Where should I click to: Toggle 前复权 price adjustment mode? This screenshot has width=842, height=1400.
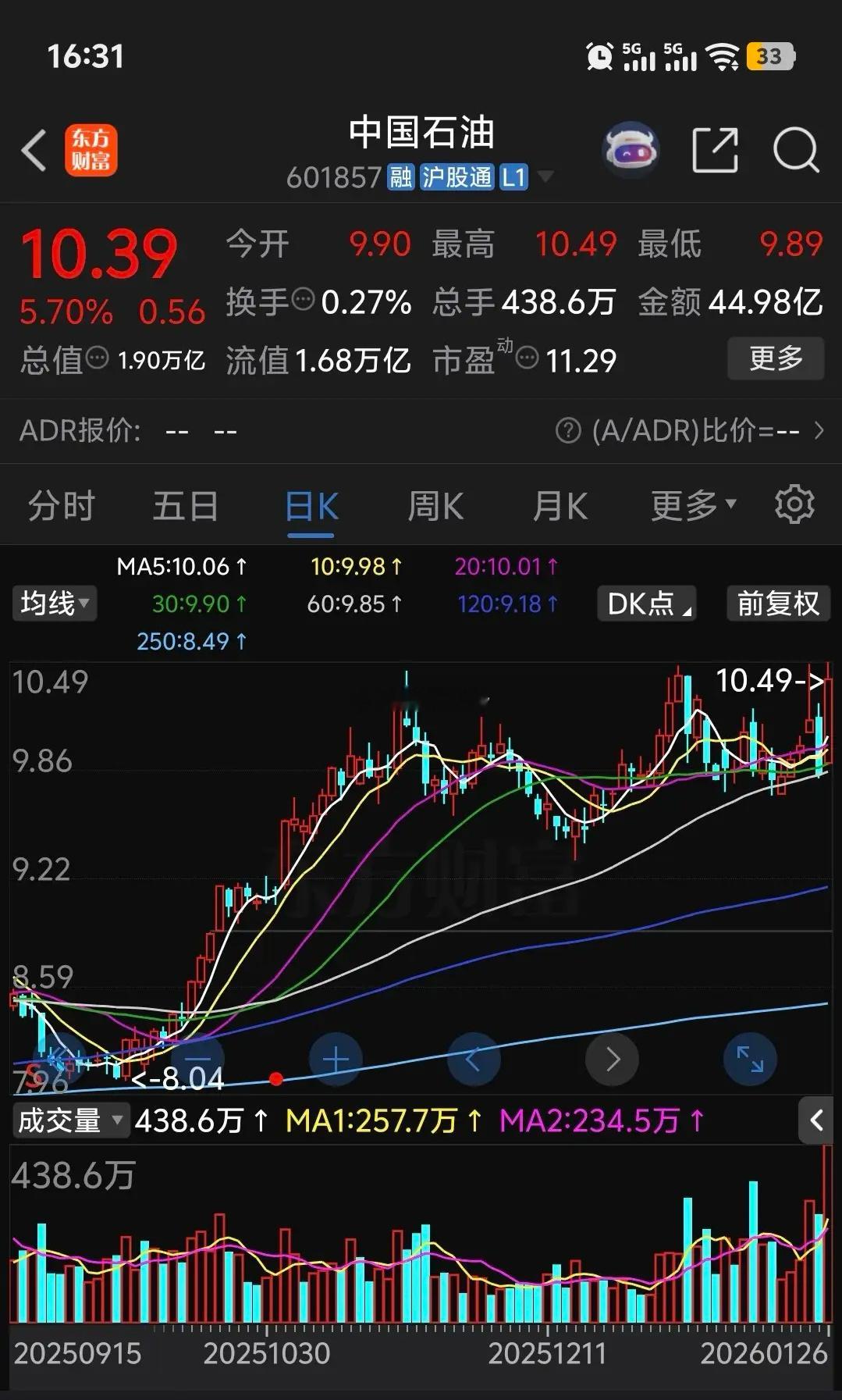click(778, 603)
